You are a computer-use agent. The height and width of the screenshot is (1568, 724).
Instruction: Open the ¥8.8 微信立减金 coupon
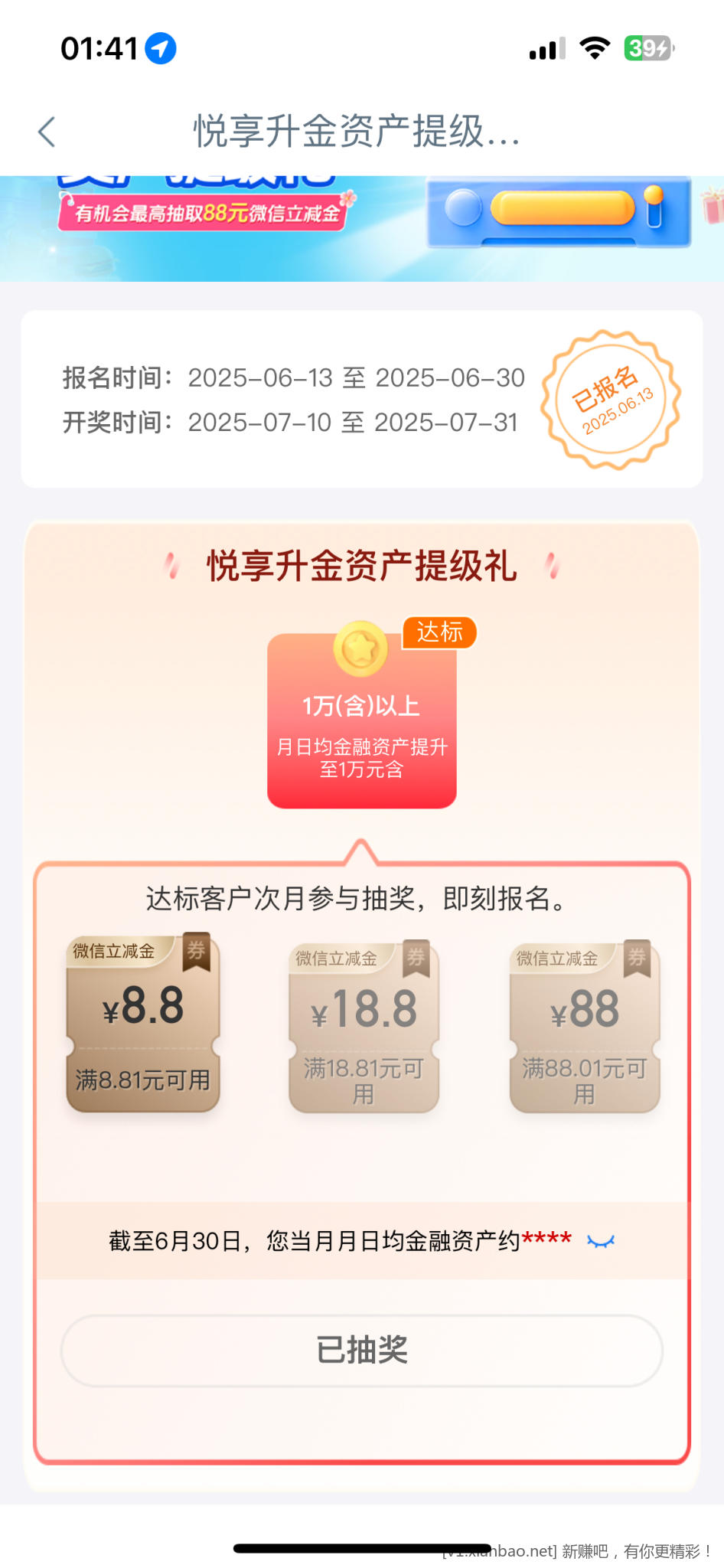143,1024
